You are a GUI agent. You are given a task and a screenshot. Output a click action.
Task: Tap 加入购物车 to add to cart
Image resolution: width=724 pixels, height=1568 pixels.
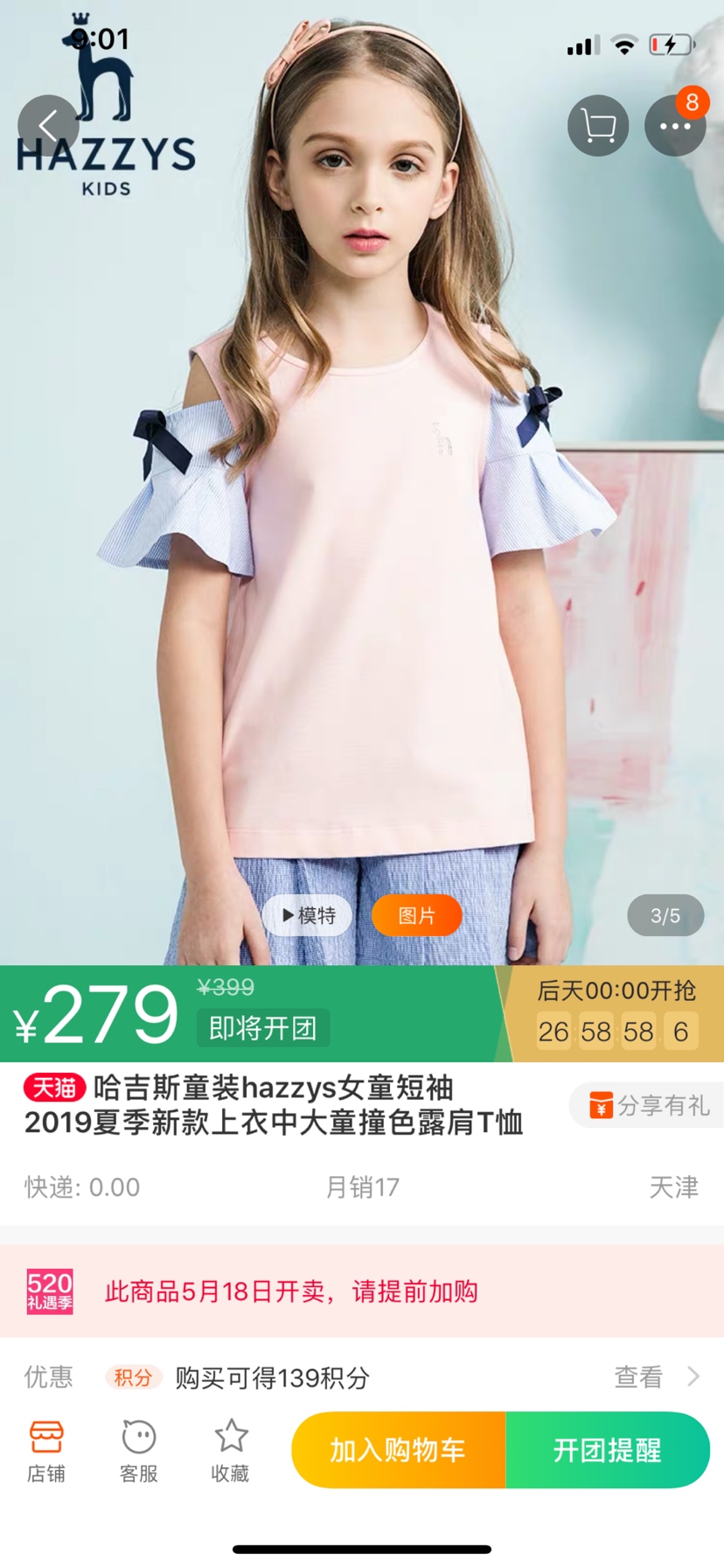(x=398, y=1450)
